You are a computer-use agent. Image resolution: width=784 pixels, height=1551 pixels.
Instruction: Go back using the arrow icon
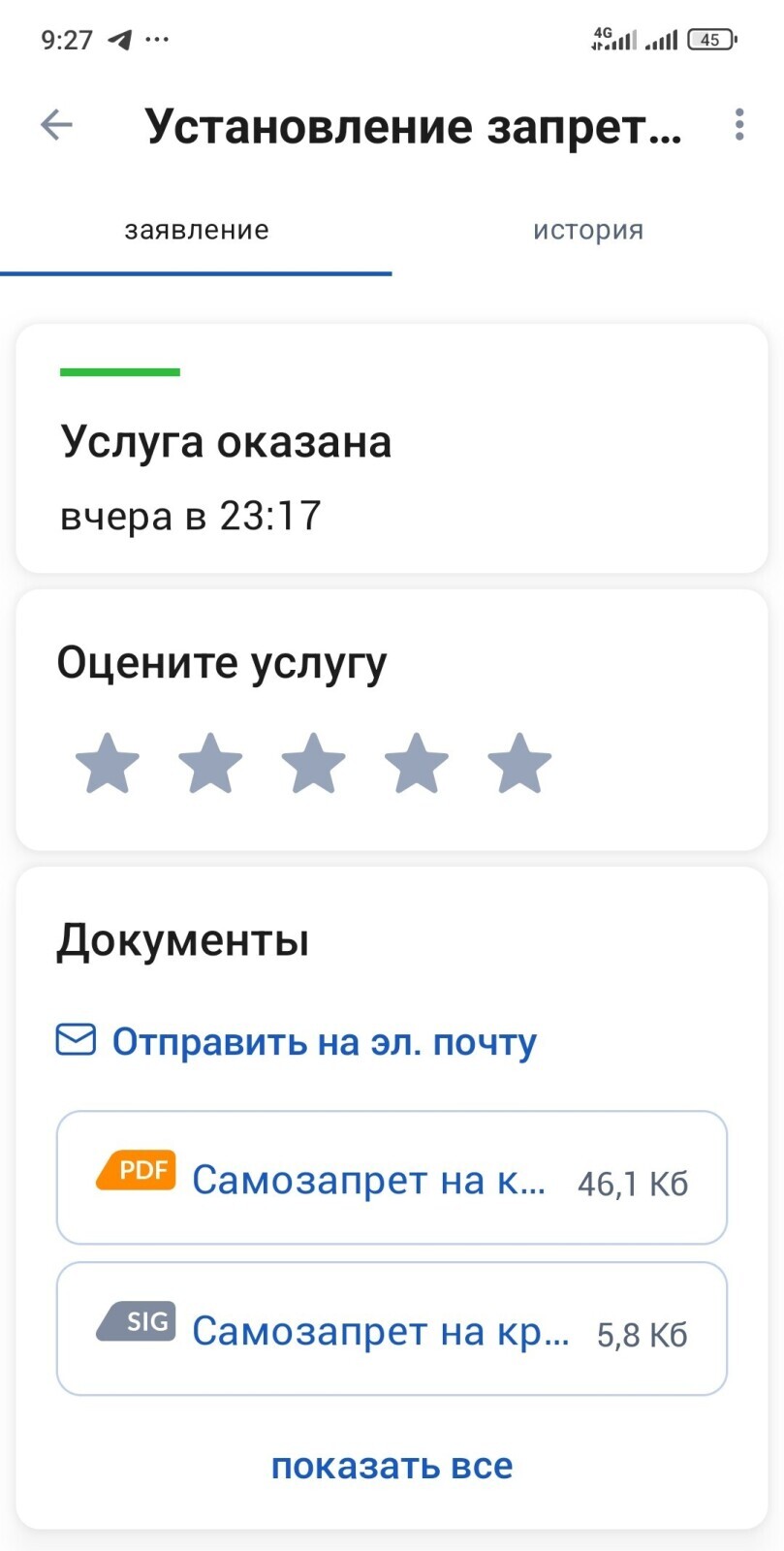coord(56,125)
